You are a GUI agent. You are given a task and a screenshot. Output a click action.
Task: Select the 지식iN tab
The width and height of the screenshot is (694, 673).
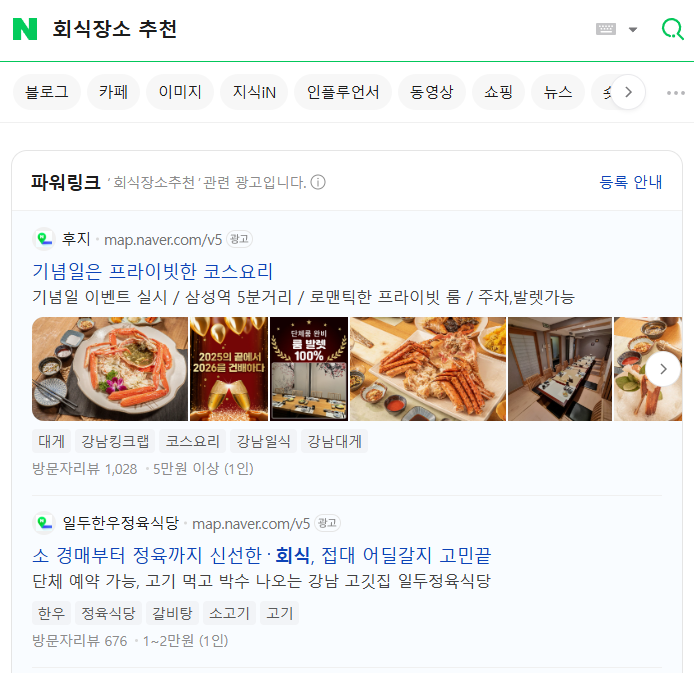(x=254, y=92)
